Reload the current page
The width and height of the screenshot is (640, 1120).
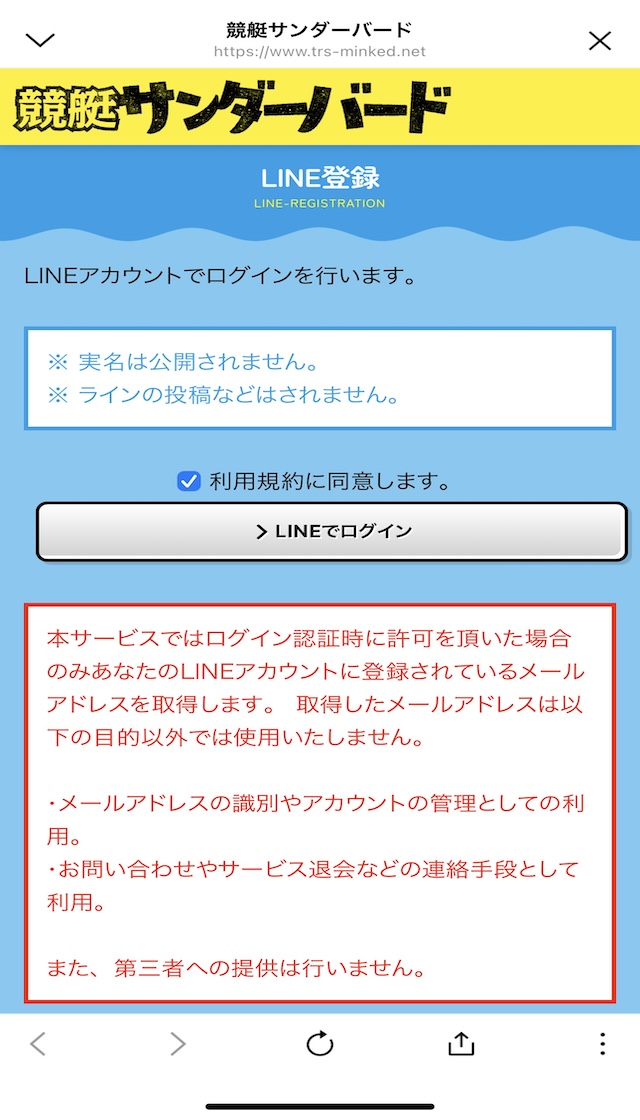click(x=320, y=1044)
